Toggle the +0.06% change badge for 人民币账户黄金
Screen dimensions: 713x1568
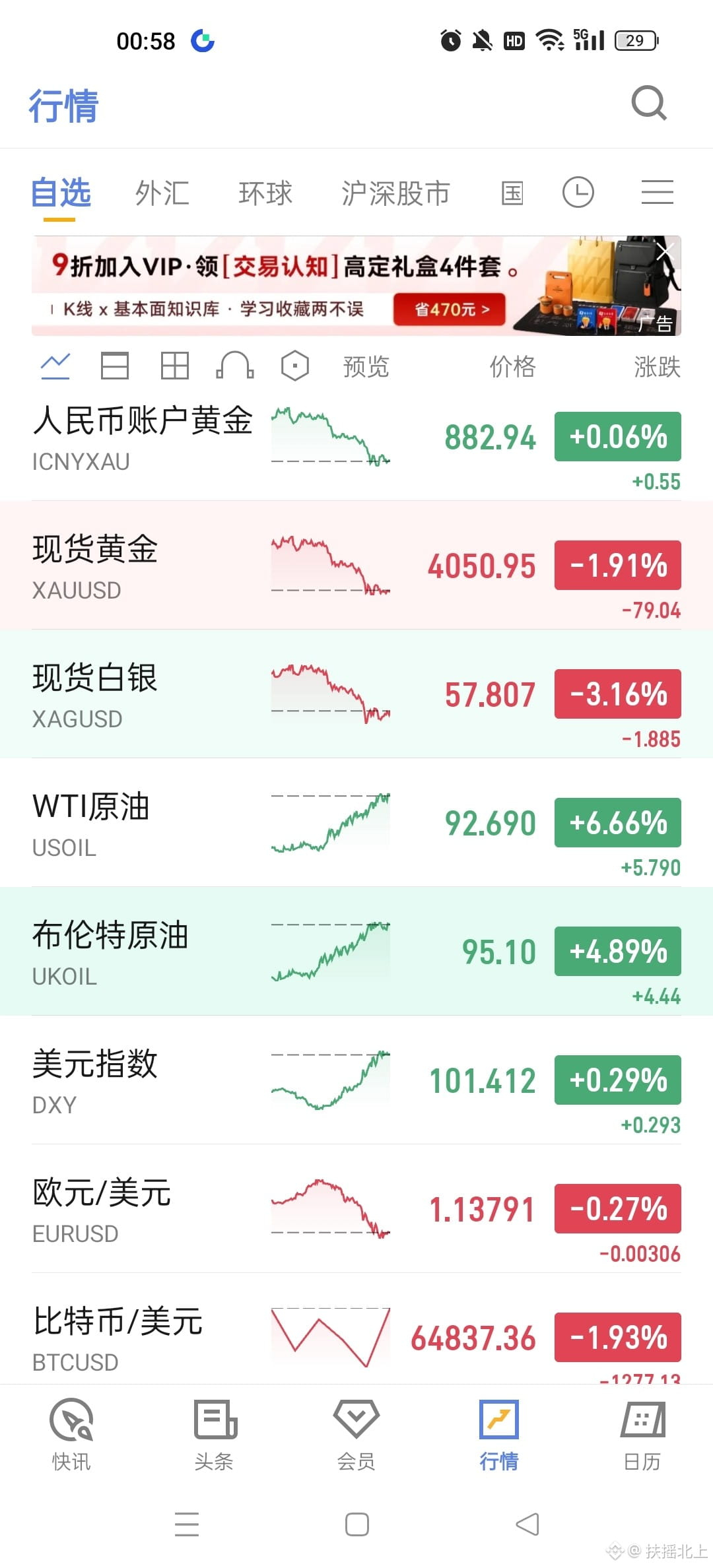618,436
